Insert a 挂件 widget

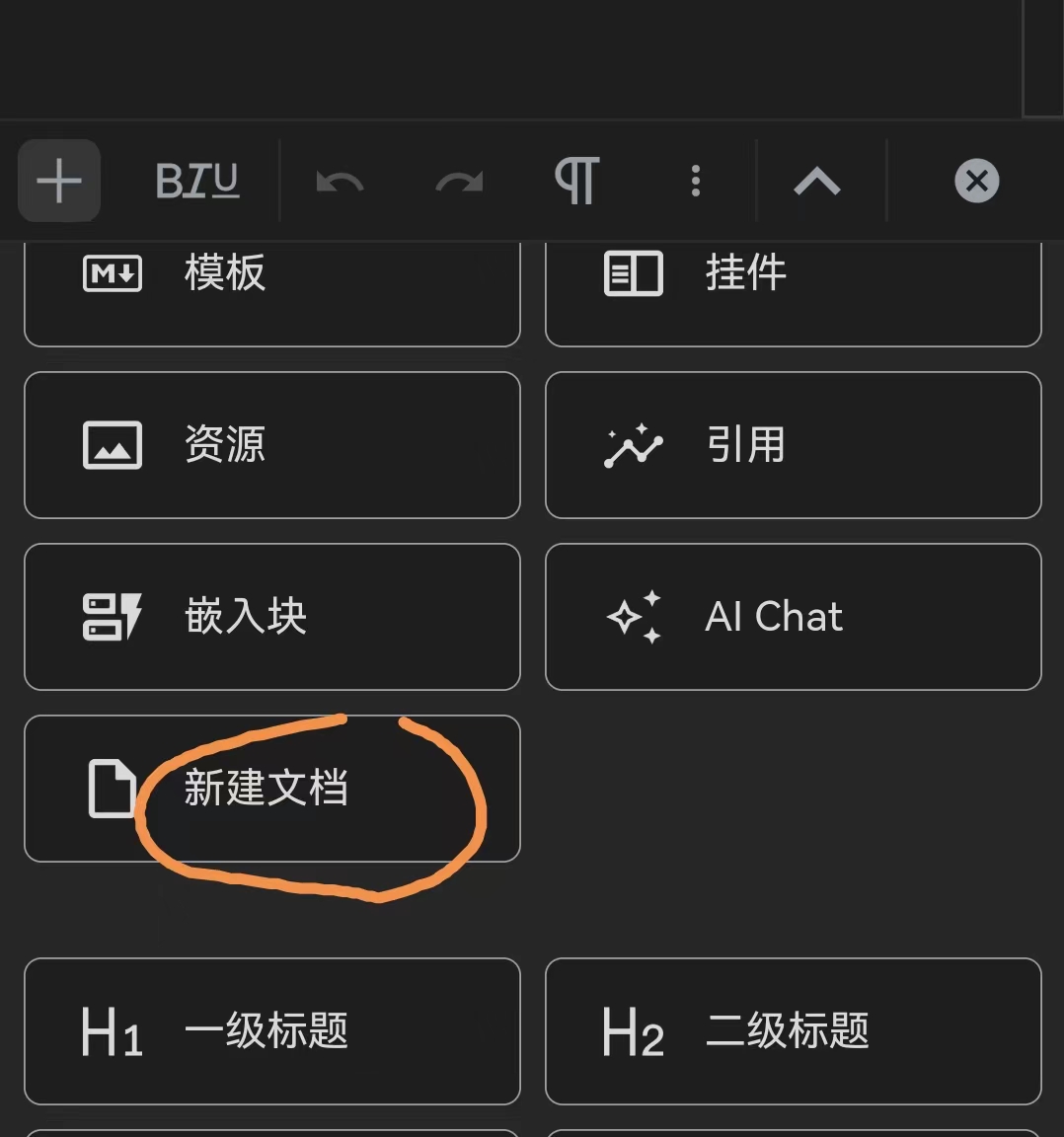point(793,286)
